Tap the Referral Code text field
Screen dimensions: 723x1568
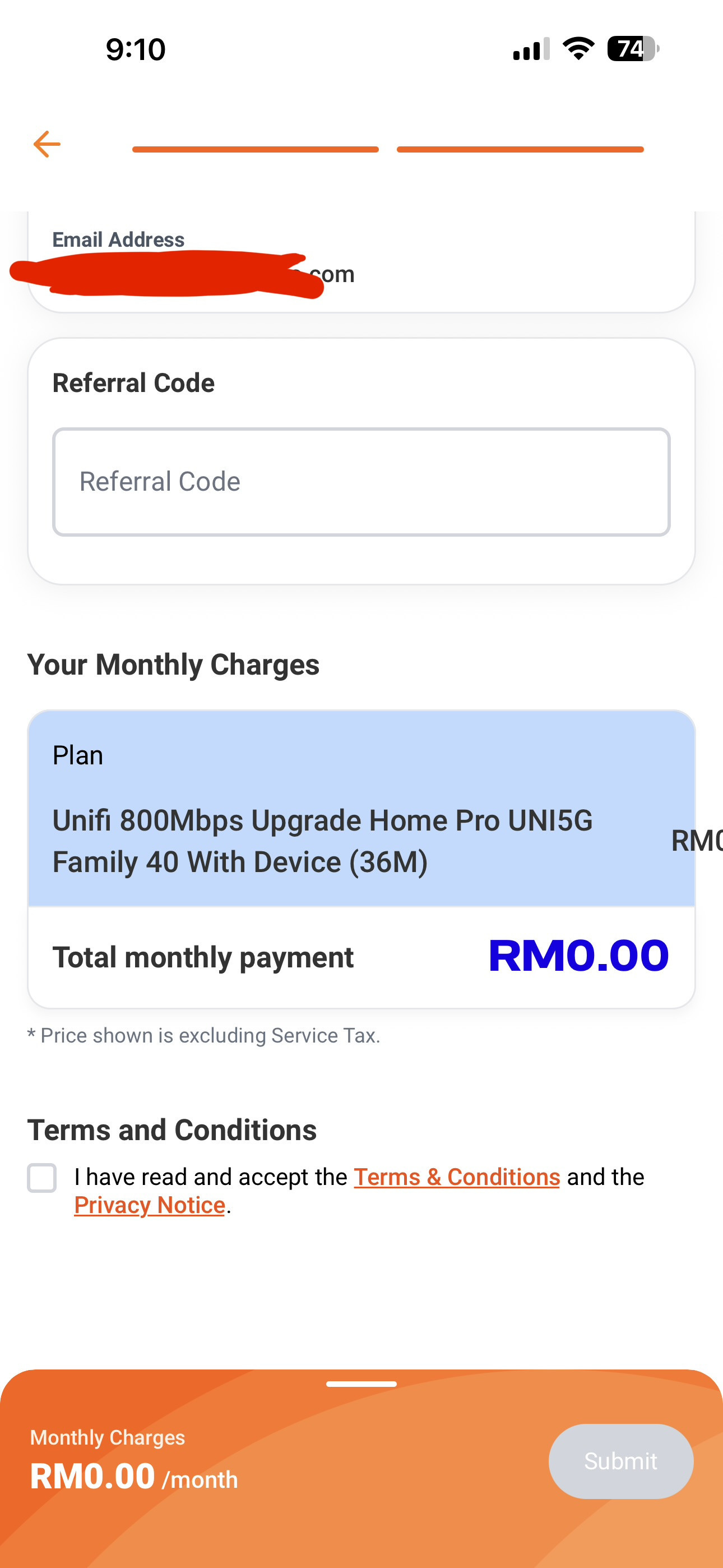361,482
